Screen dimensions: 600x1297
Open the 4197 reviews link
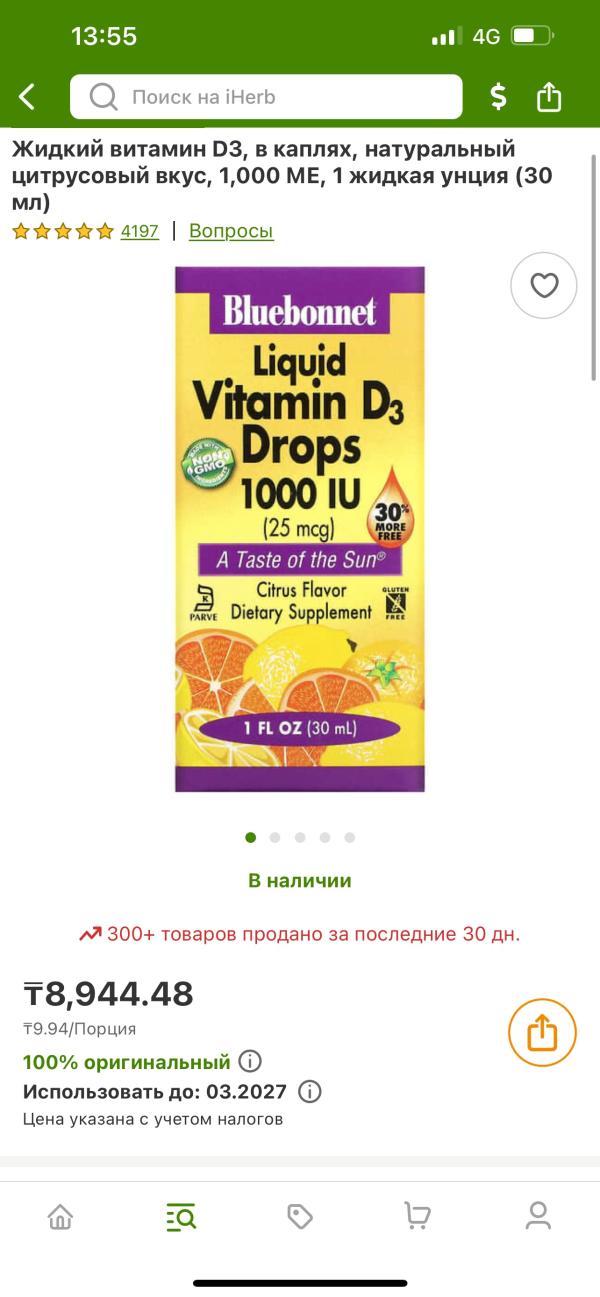139,231
